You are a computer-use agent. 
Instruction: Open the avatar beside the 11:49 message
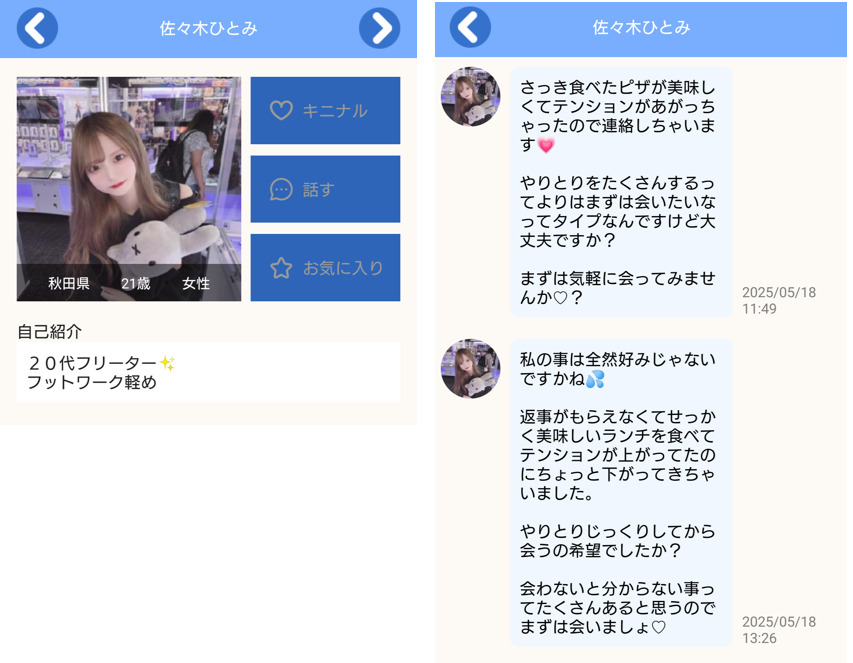pyautogui.click(x=470, y=98)
